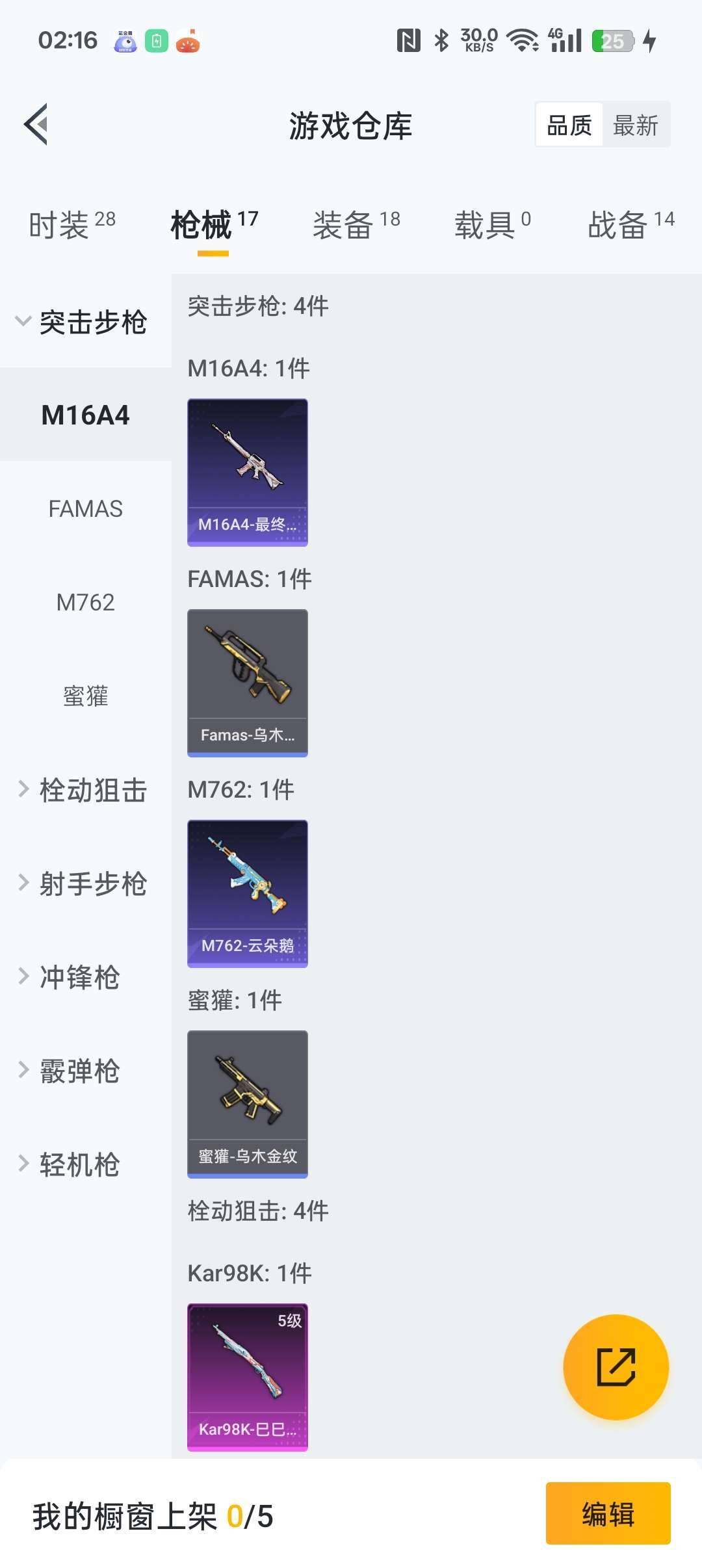
Task: Select M16A4 in the sidebar filter
Action: [85, 415]
